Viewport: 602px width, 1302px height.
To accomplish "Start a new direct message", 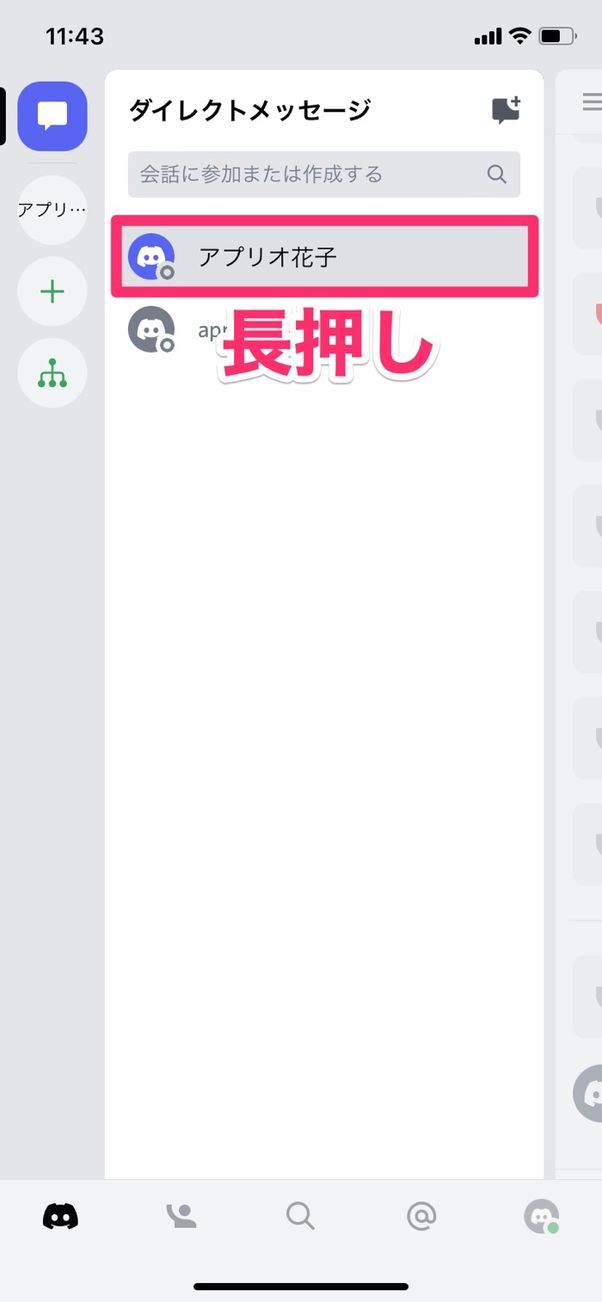I will [x=506, y=110].
